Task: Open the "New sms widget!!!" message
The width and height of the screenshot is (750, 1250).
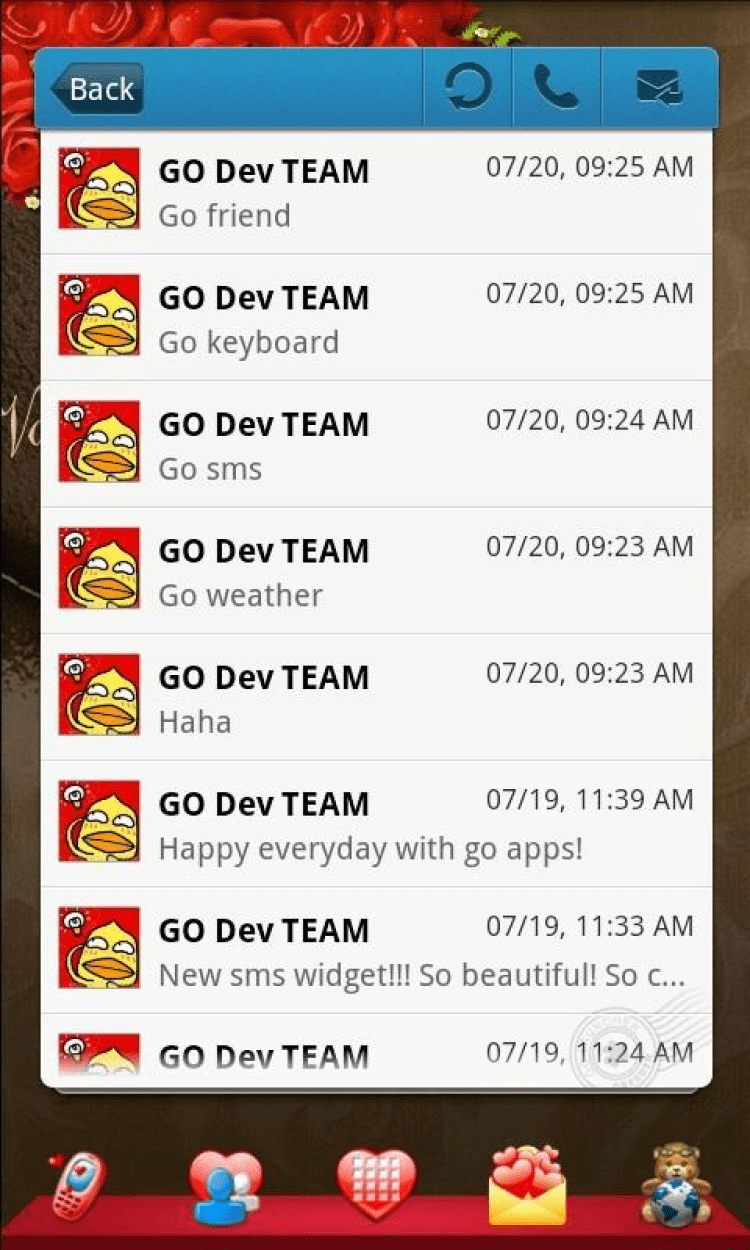Action: [x=376, y=950]
